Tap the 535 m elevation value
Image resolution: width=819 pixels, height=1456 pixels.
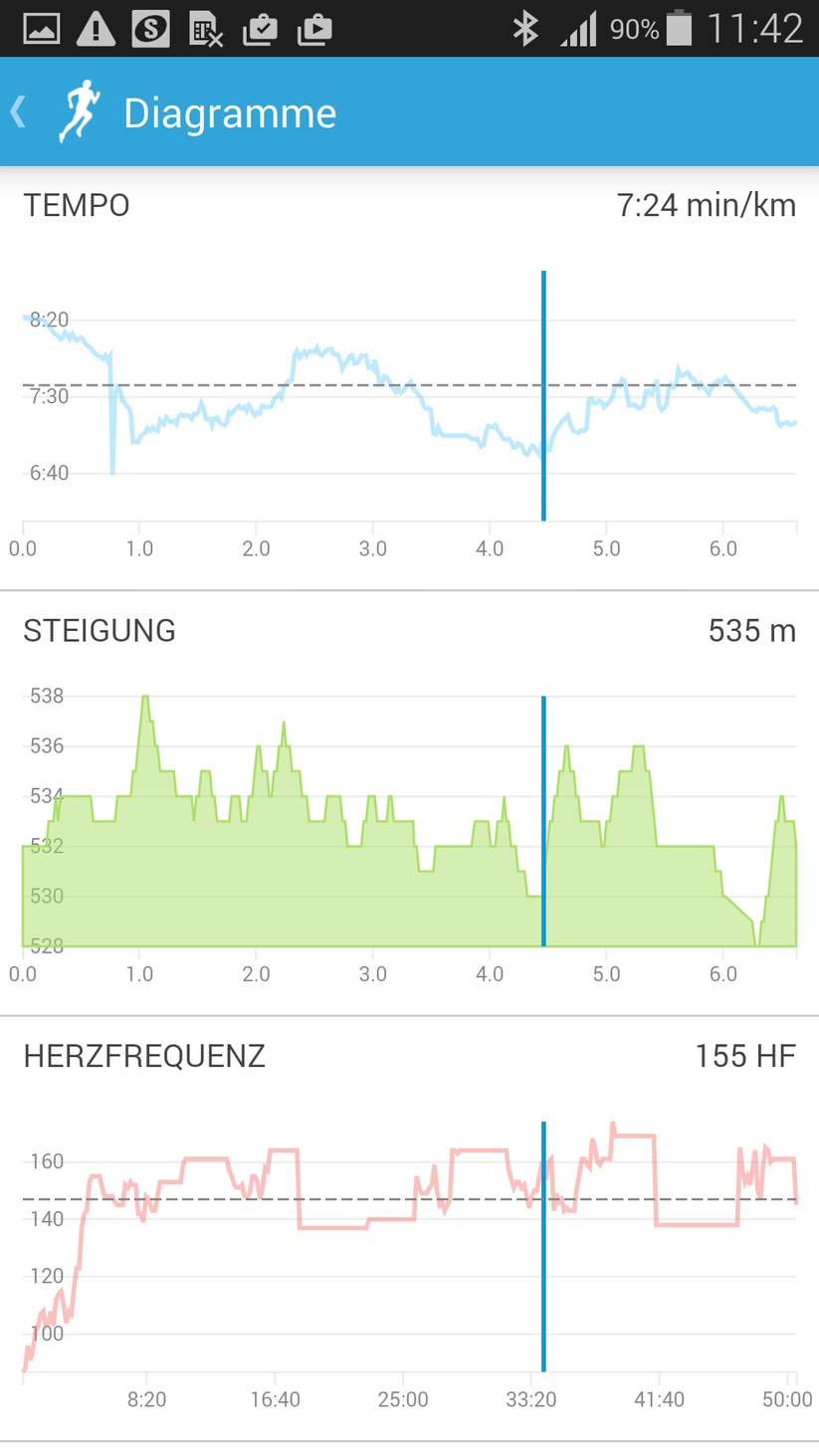click(752, 629)
